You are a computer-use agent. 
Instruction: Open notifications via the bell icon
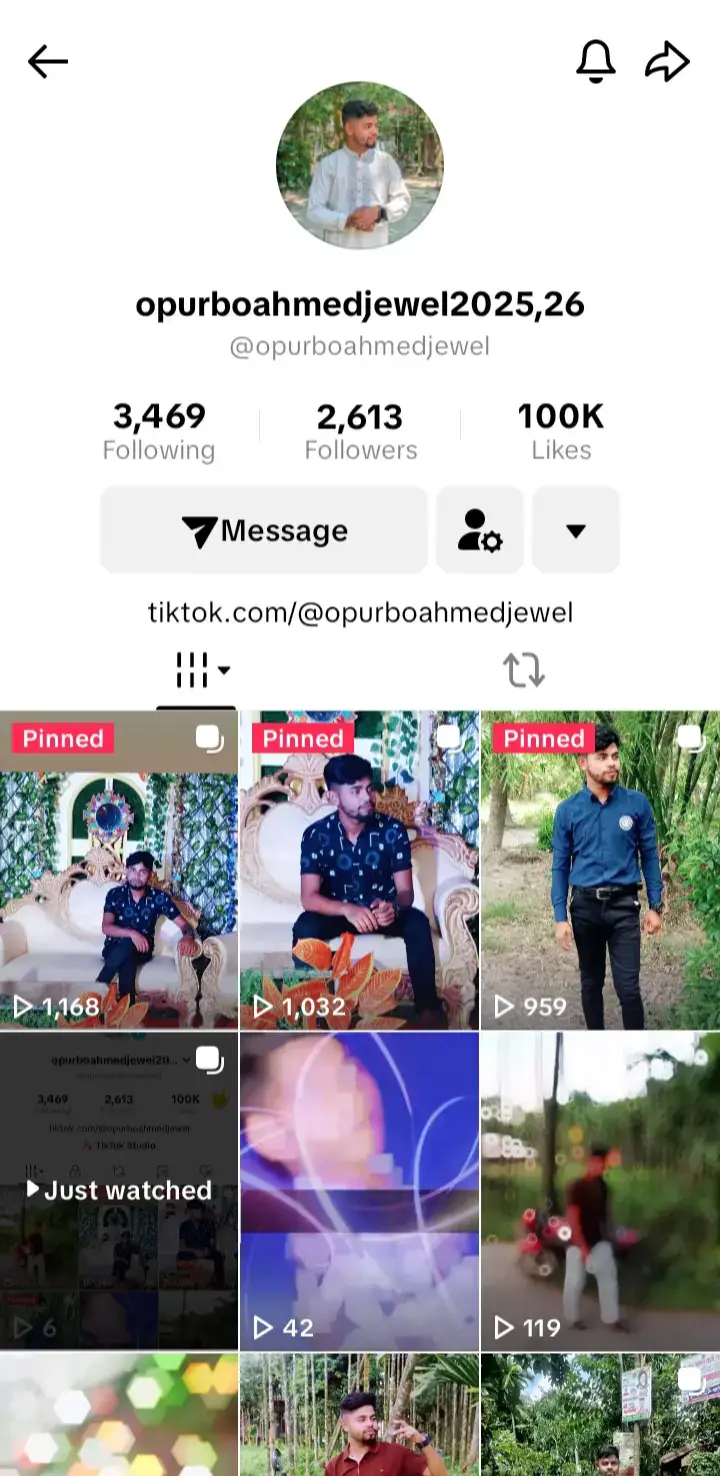point(596,61)
